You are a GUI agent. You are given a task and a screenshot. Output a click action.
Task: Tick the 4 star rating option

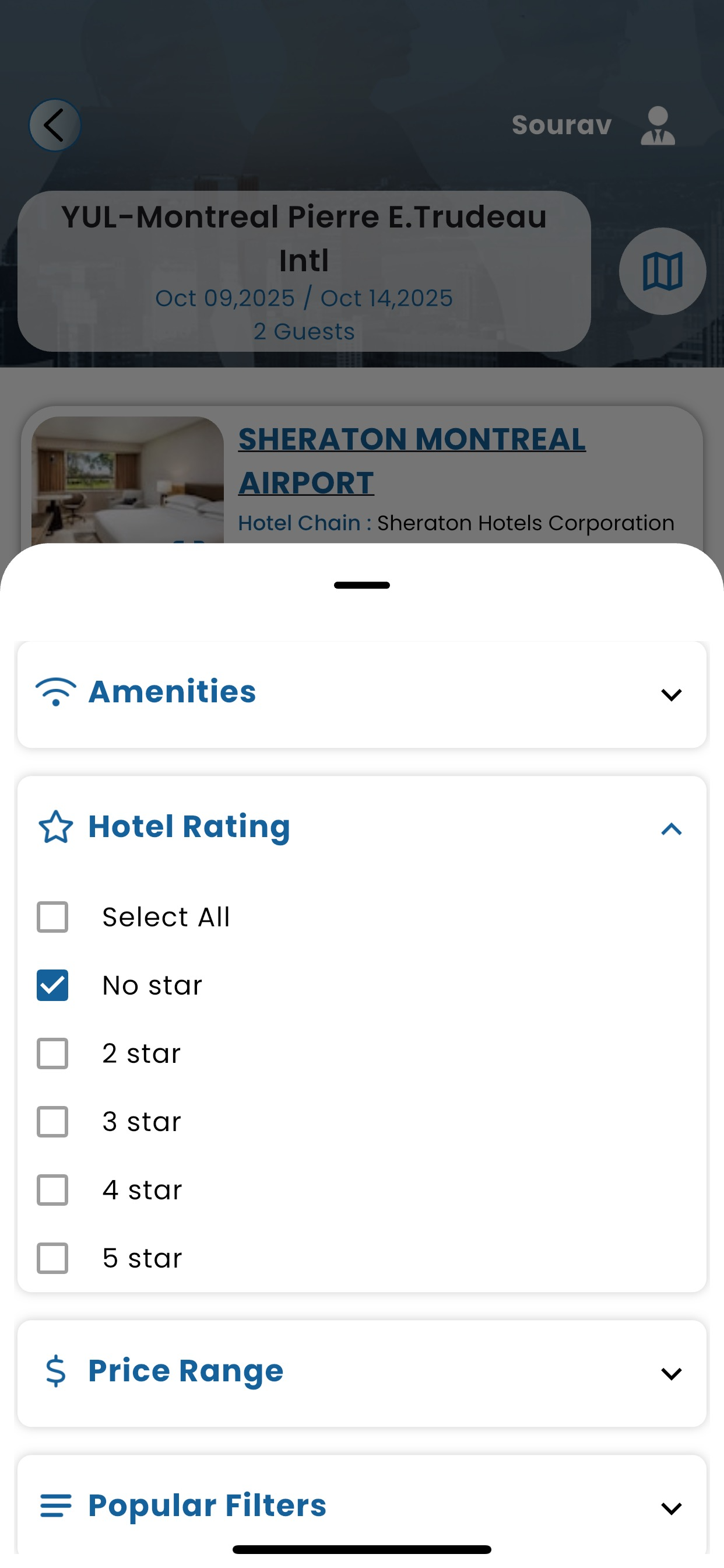tap(52, 1189)
